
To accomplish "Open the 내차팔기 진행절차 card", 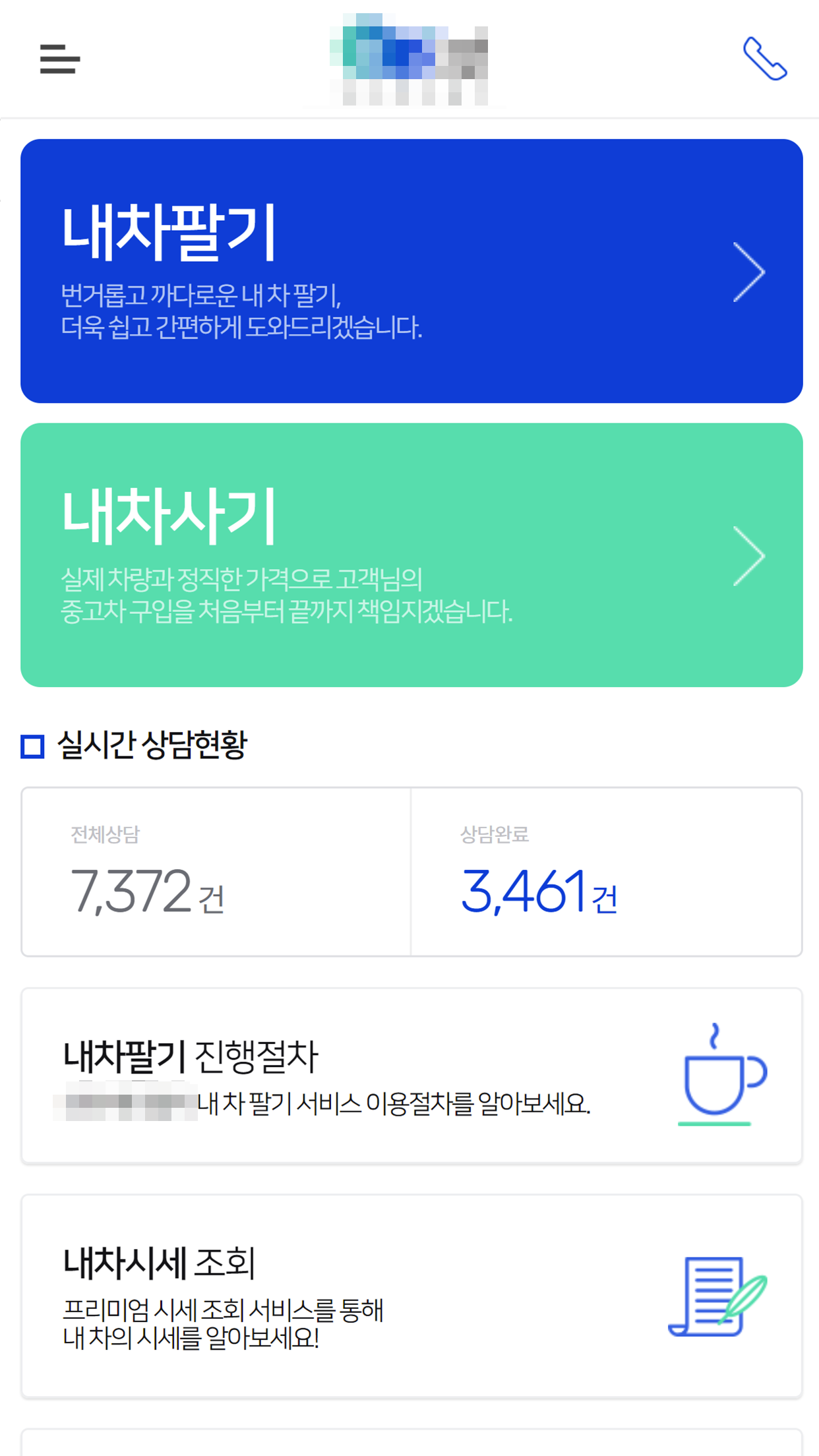I will coord(411,1076).
